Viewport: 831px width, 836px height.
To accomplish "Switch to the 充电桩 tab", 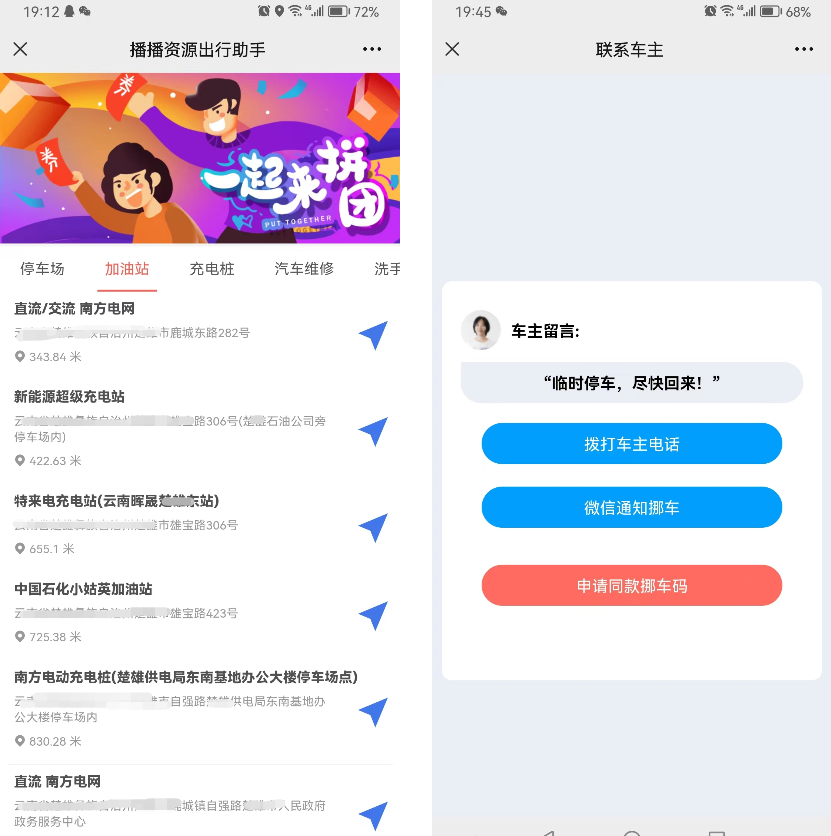I will click(x=212, y=269).
